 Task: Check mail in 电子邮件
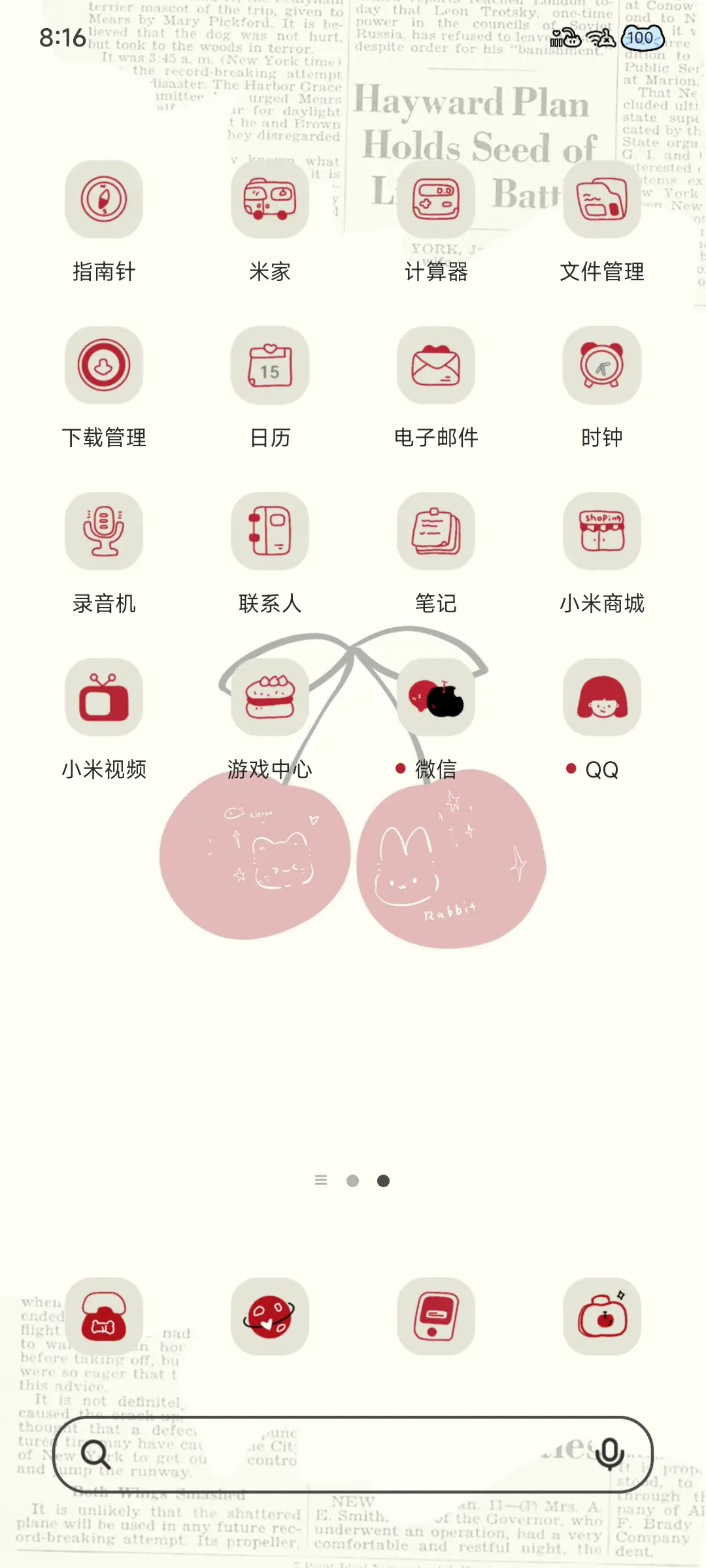pos(436,366)
